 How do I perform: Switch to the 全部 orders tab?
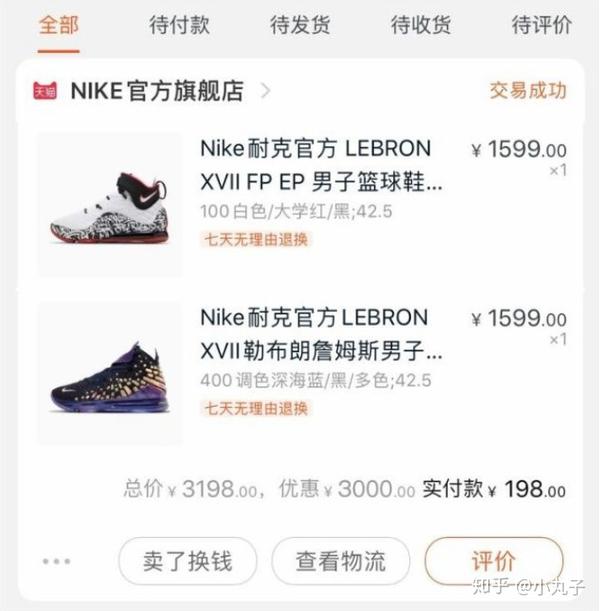[x=58, y=25]
